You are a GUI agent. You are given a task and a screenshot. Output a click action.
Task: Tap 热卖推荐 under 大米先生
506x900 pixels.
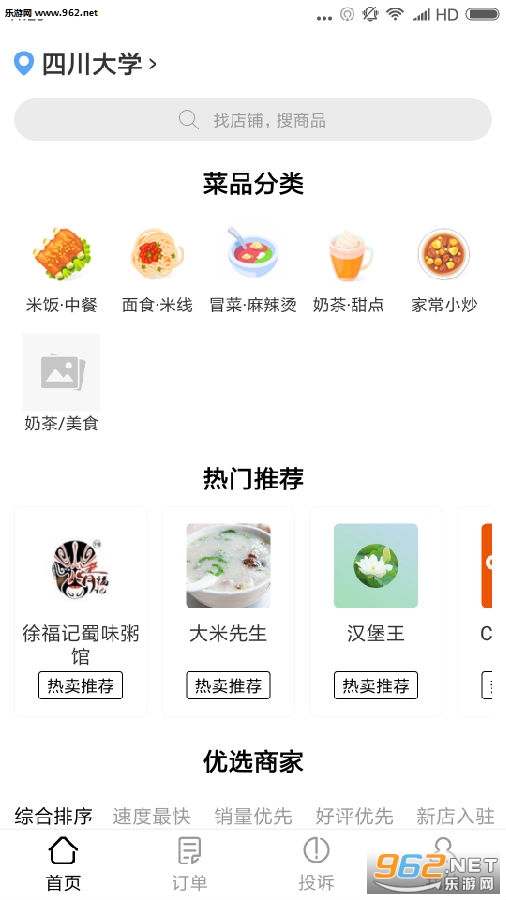coord(228,685)
